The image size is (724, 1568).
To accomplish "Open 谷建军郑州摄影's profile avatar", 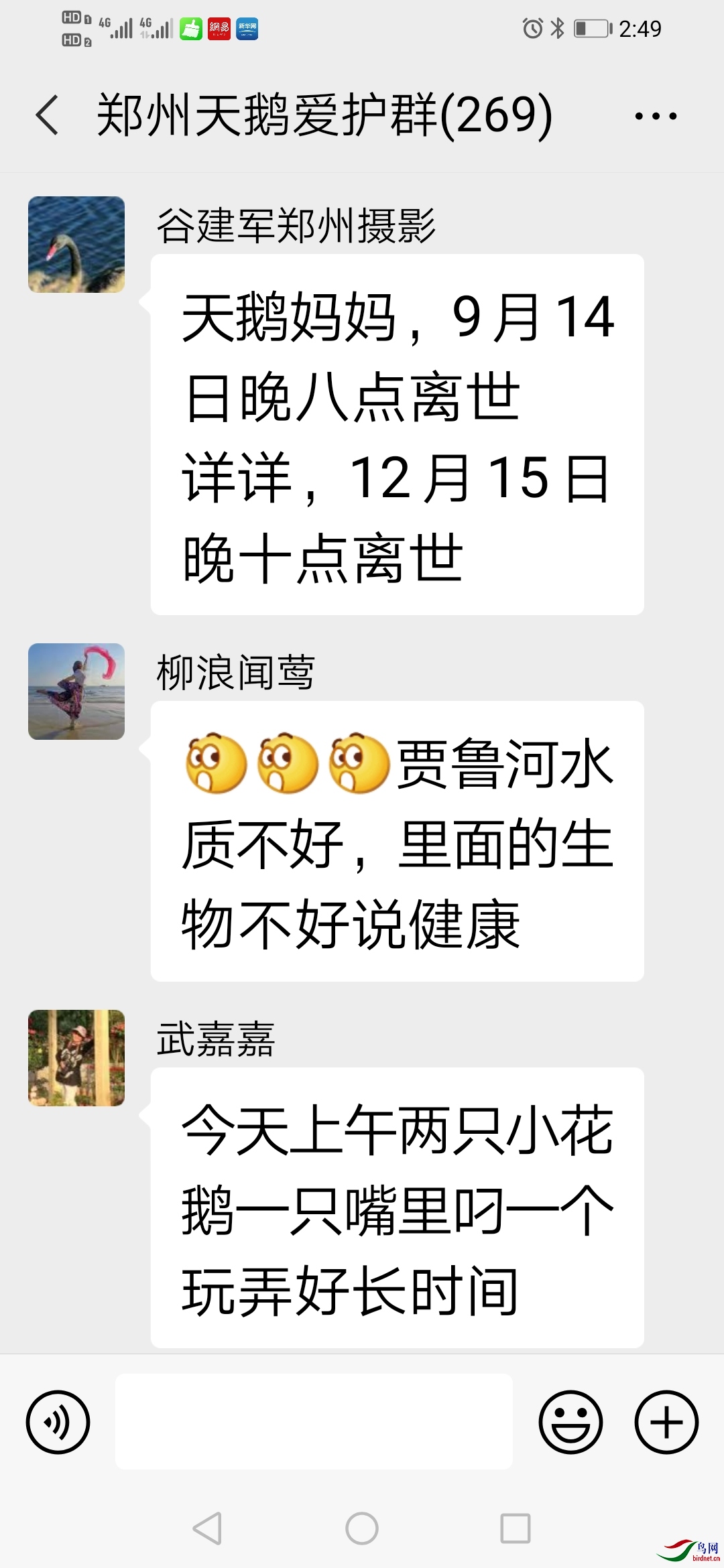I will 76,245.
